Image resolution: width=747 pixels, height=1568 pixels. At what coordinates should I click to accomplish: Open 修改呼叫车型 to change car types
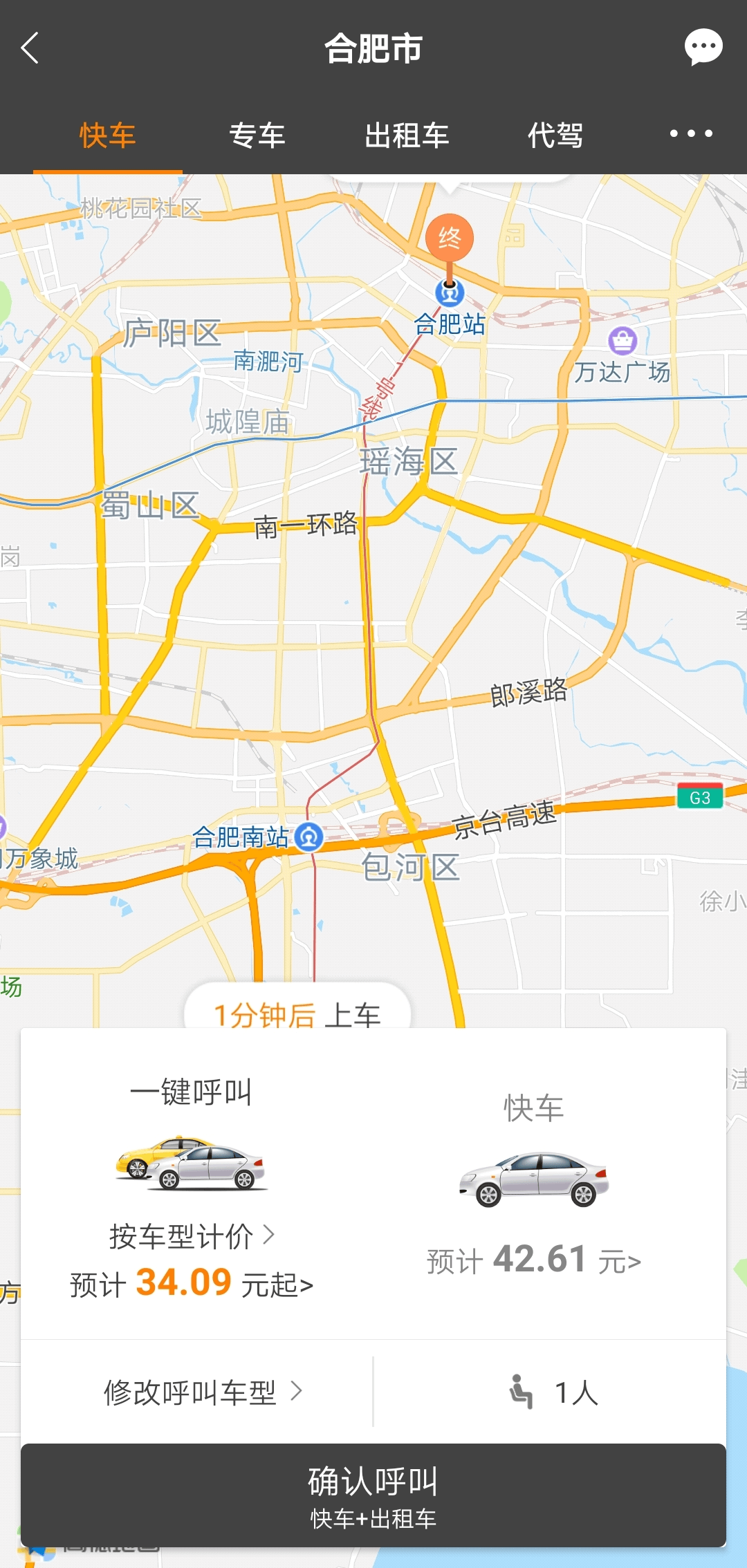click(x=202, y=1392)
